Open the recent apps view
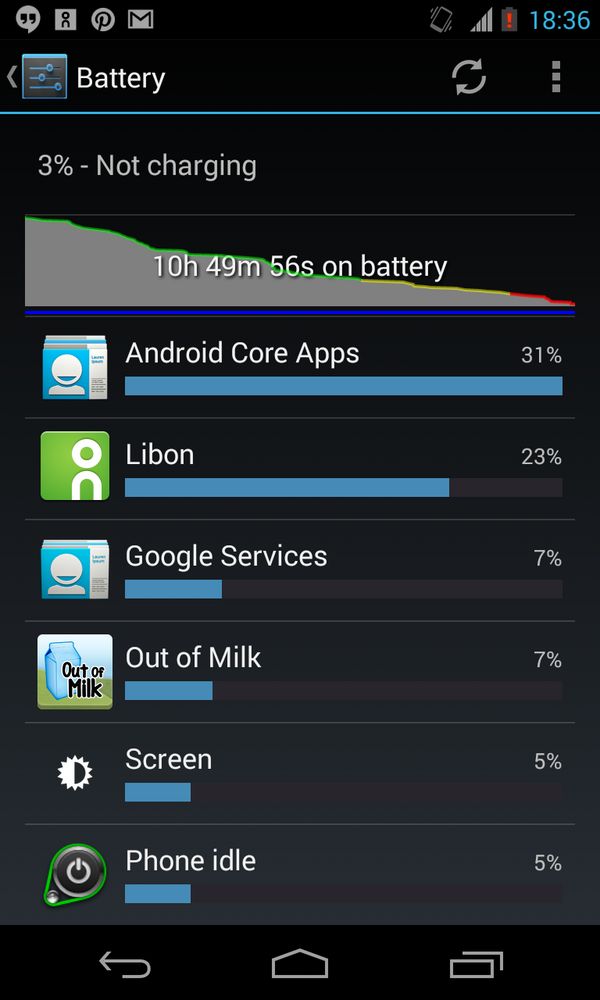Screen dimensions: 600x1000 (x=475, y=964)
